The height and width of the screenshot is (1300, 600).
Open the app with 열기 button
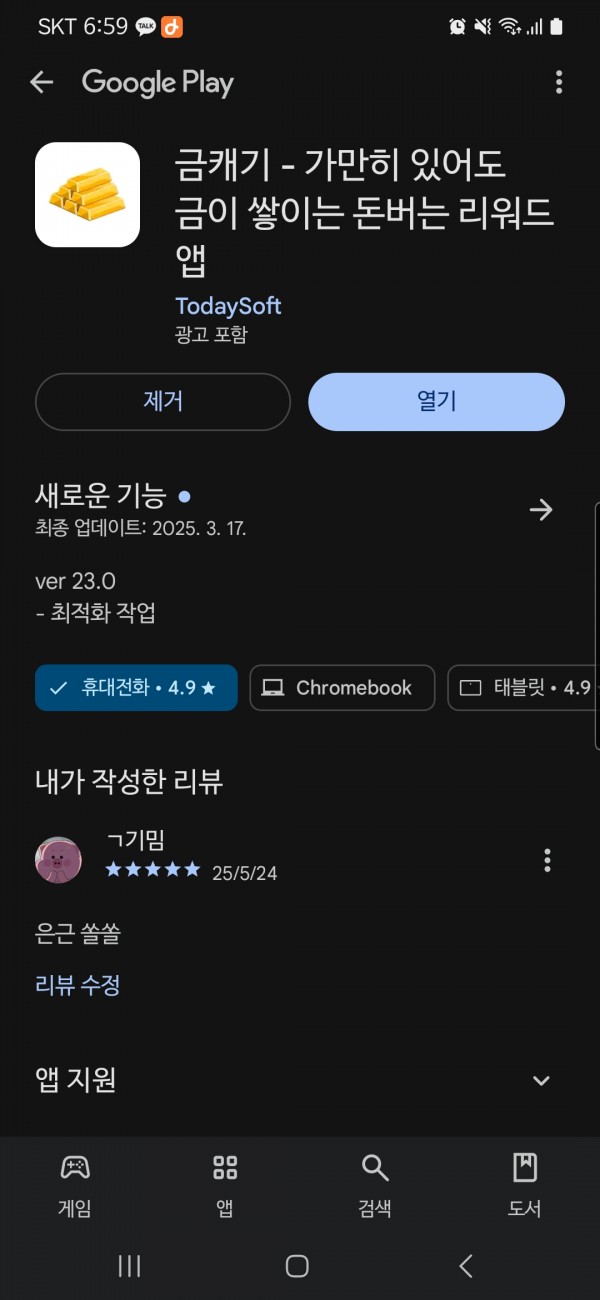tap(436, 402)
